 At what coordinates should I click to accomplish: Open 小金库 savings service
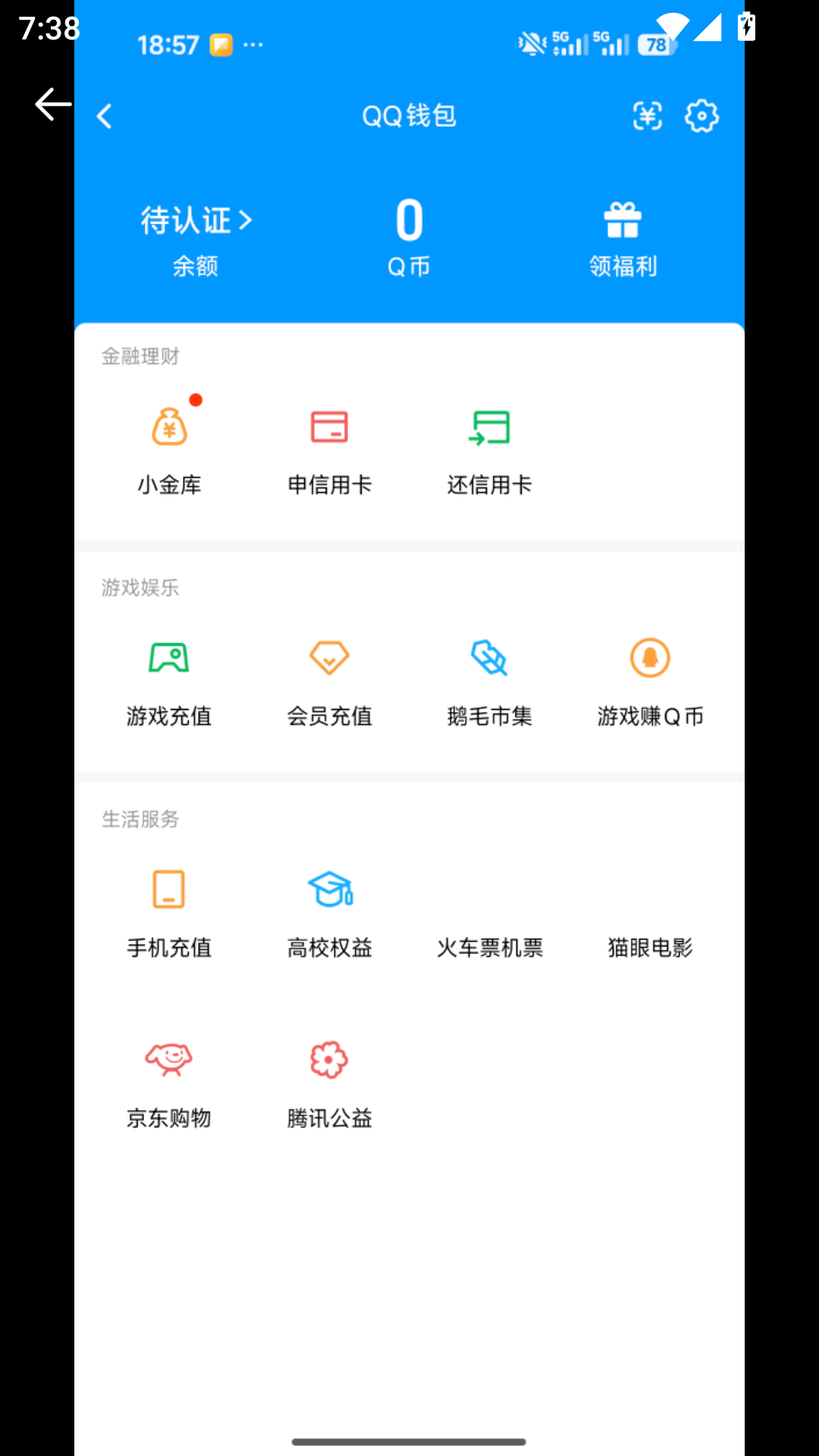click(170, 444)
